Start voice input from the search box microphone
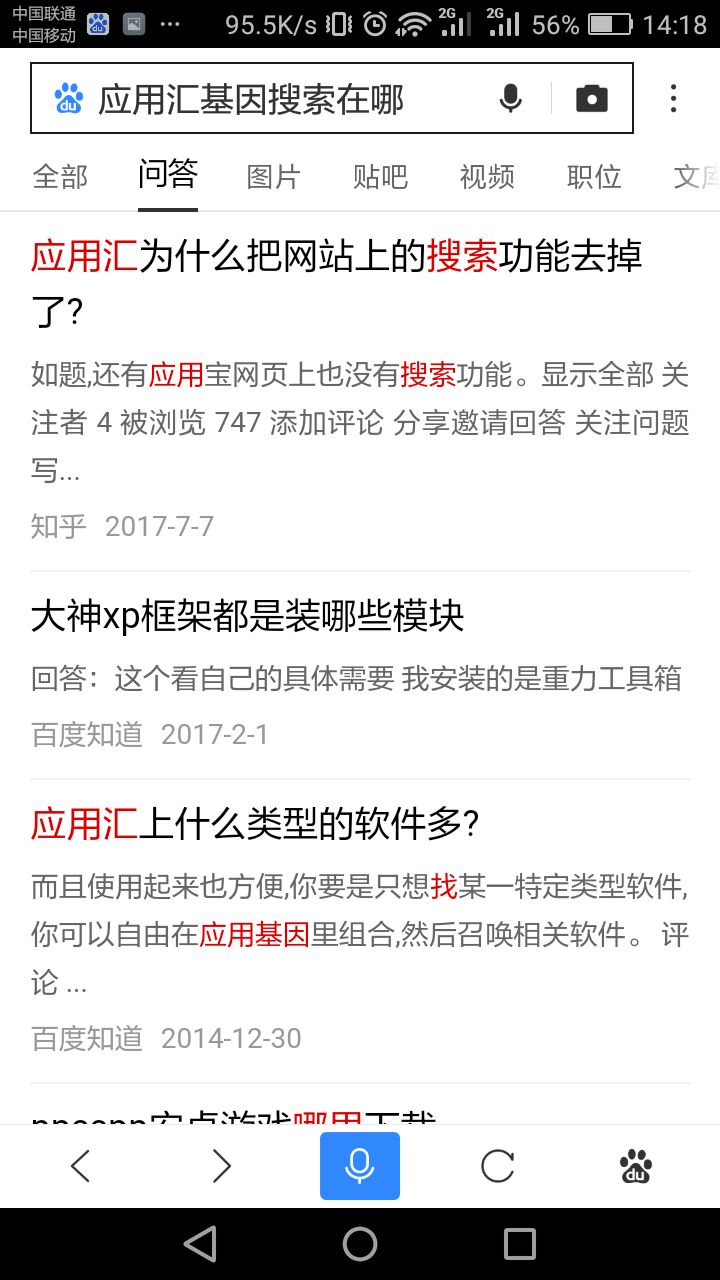The width and height of the screenshot is (720, 1280). tap(511, 98)
